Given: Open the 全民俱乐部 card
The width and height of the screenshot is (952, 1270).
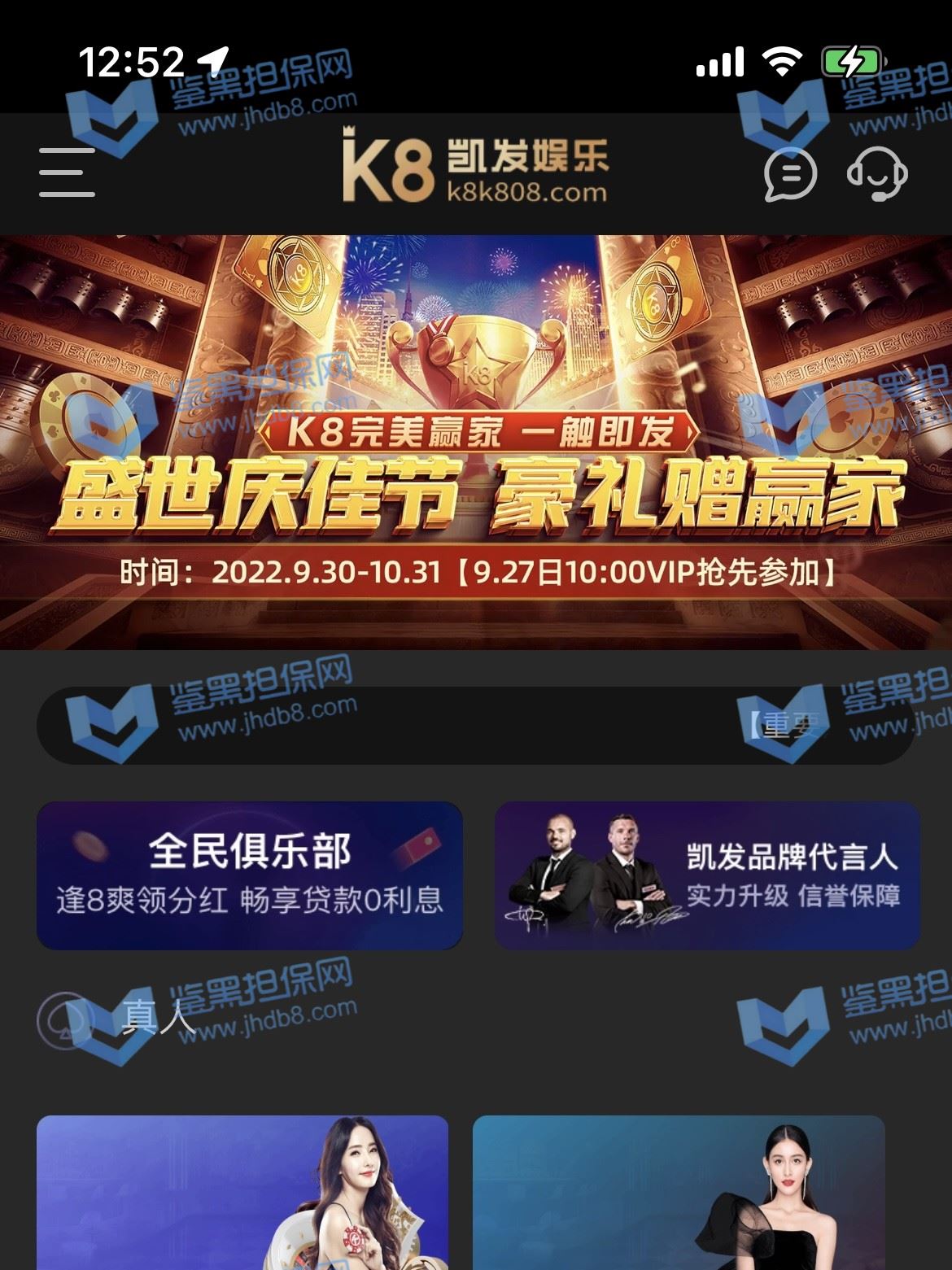Looking at the screenshot, I should point(250,875).
